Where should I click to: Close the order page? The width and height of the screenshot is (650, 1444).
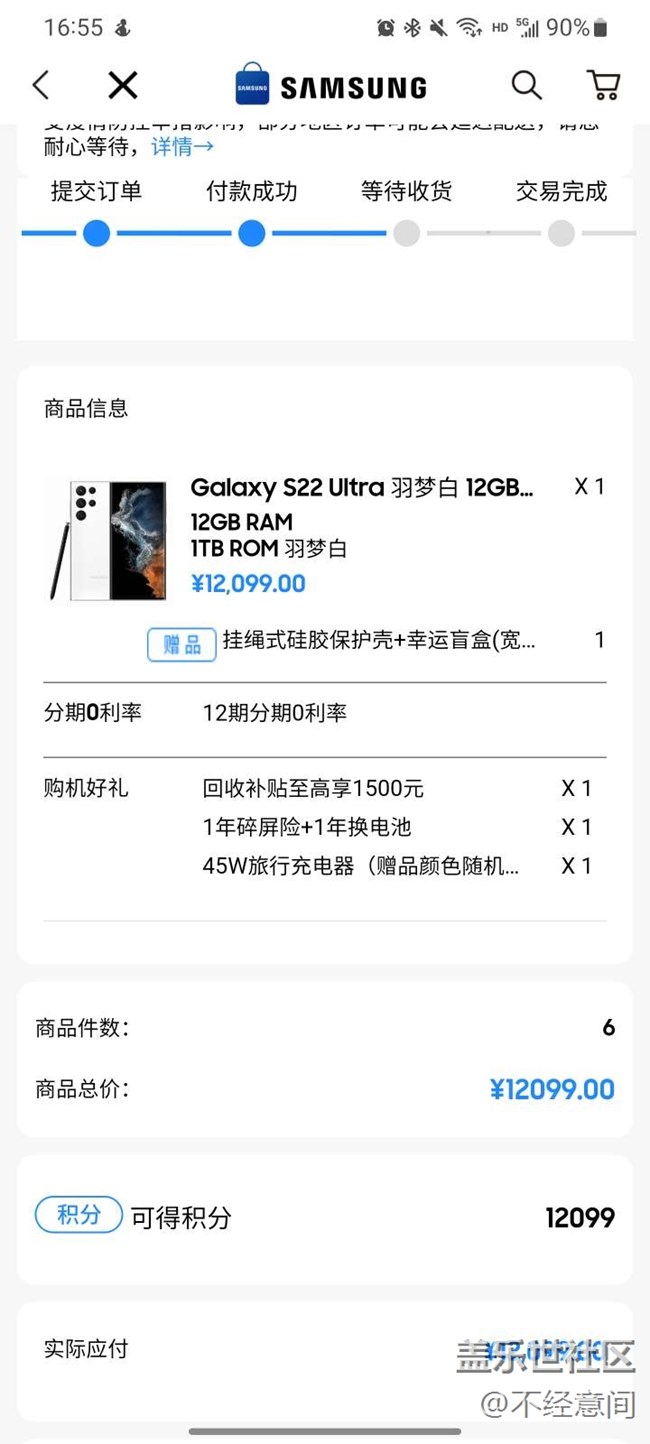123,86
